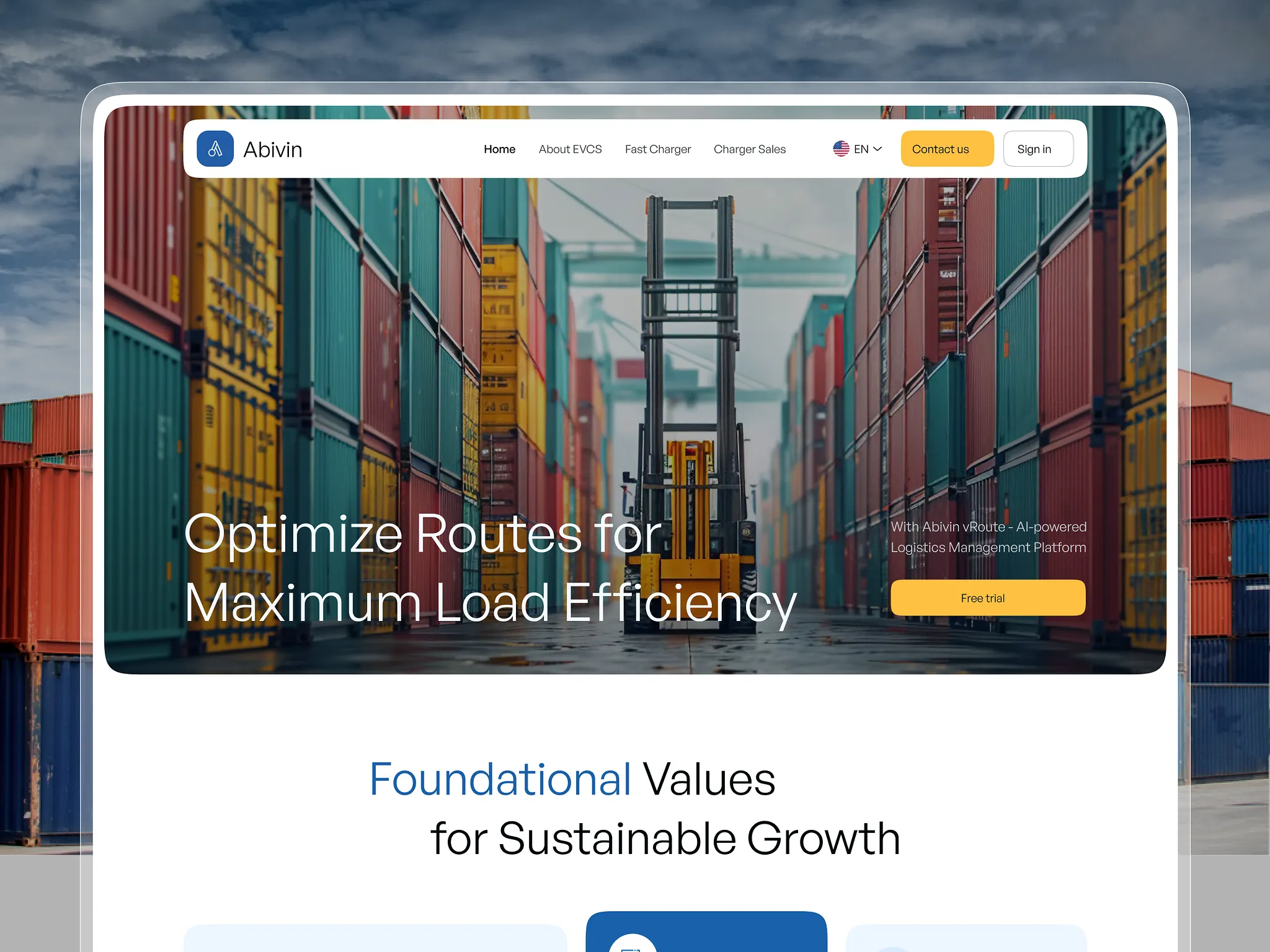Image resolution: width=1270 pixels, height=952 pixels.
Task: Tap the Abivin logo to go home
Action: [250, 149]
